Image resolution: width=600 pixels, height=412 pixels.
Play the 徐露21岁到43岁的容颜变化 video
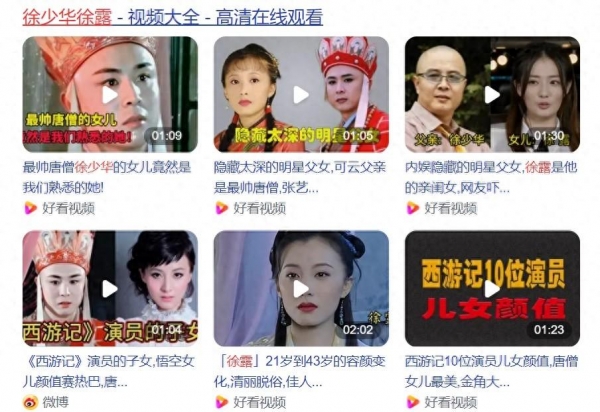click(301, 289)
